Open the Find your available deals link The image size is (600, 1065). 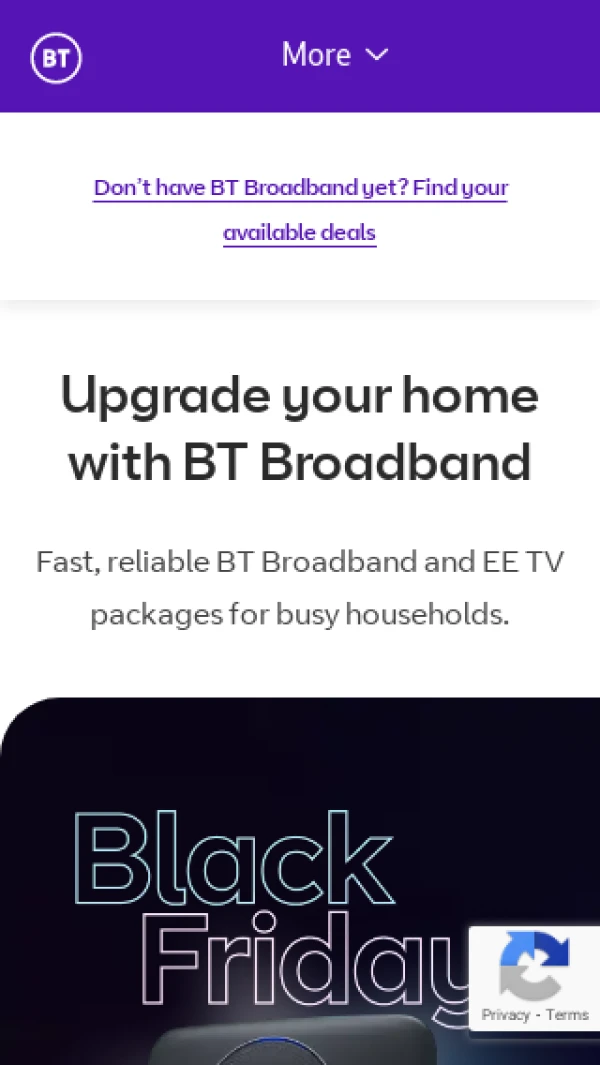click(x=300, y=210)
